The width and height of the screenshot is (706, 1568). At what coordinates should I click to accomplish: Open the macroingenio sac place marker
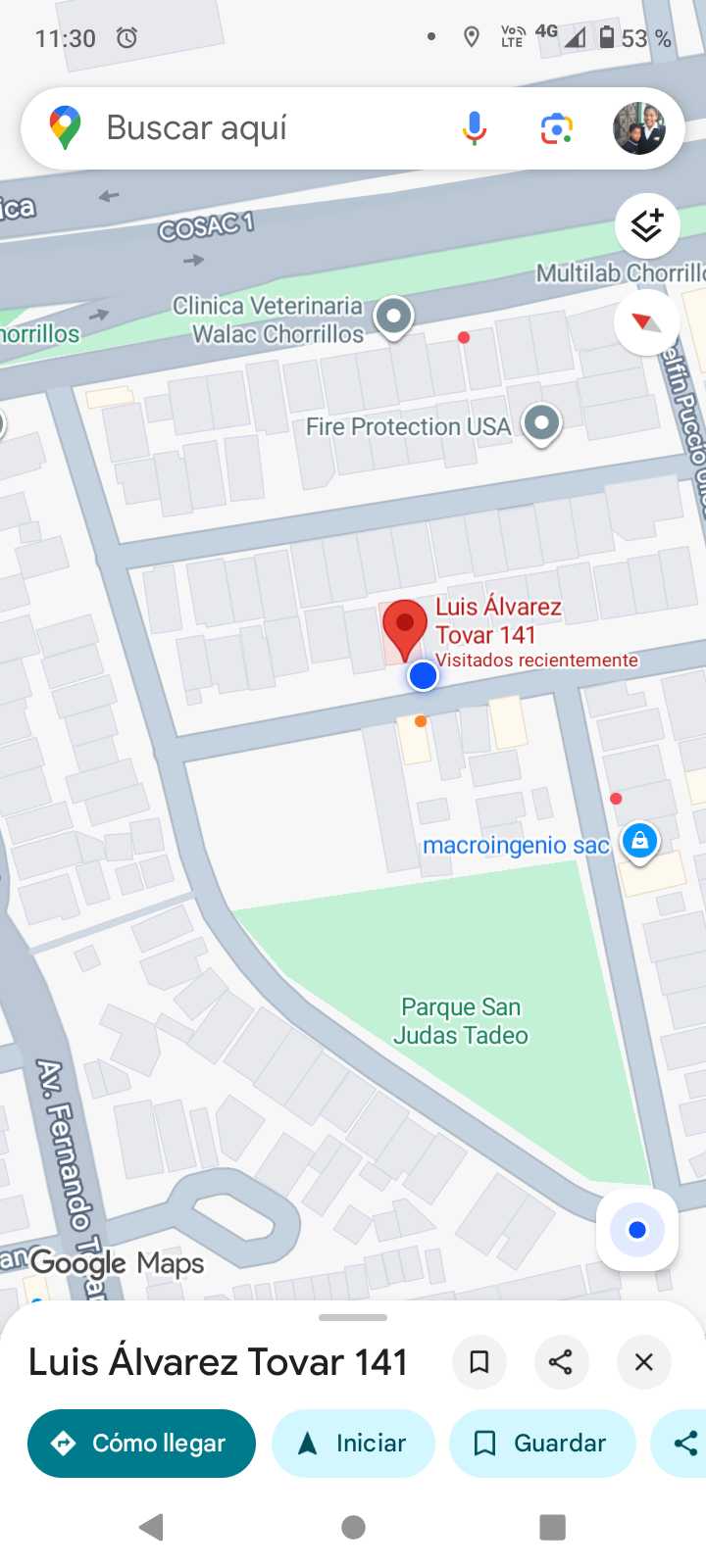(639, 841)
